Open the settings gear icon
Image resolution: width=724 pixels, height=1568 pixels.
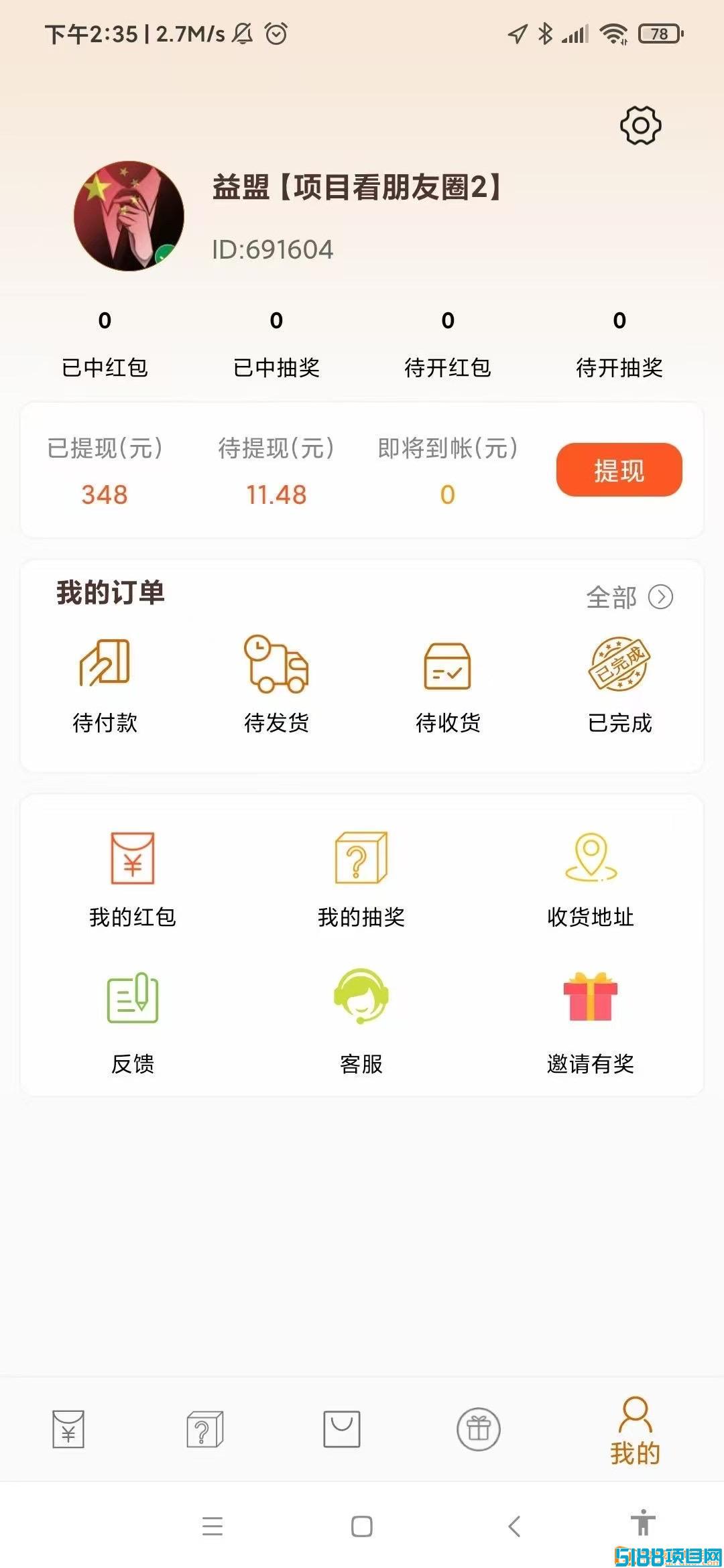640,125
